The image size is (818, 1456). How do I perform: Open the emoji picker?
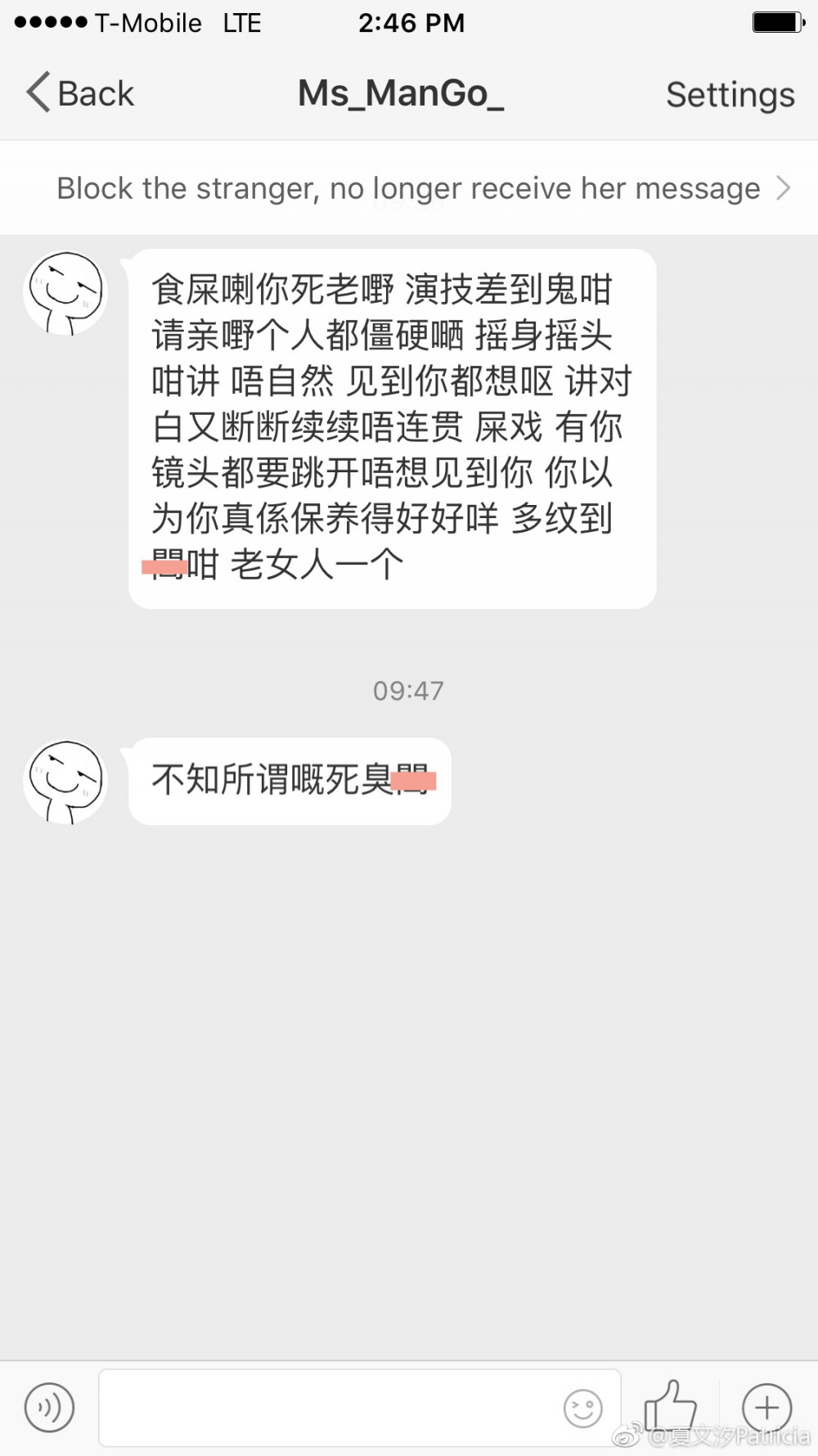point(582,1409)
